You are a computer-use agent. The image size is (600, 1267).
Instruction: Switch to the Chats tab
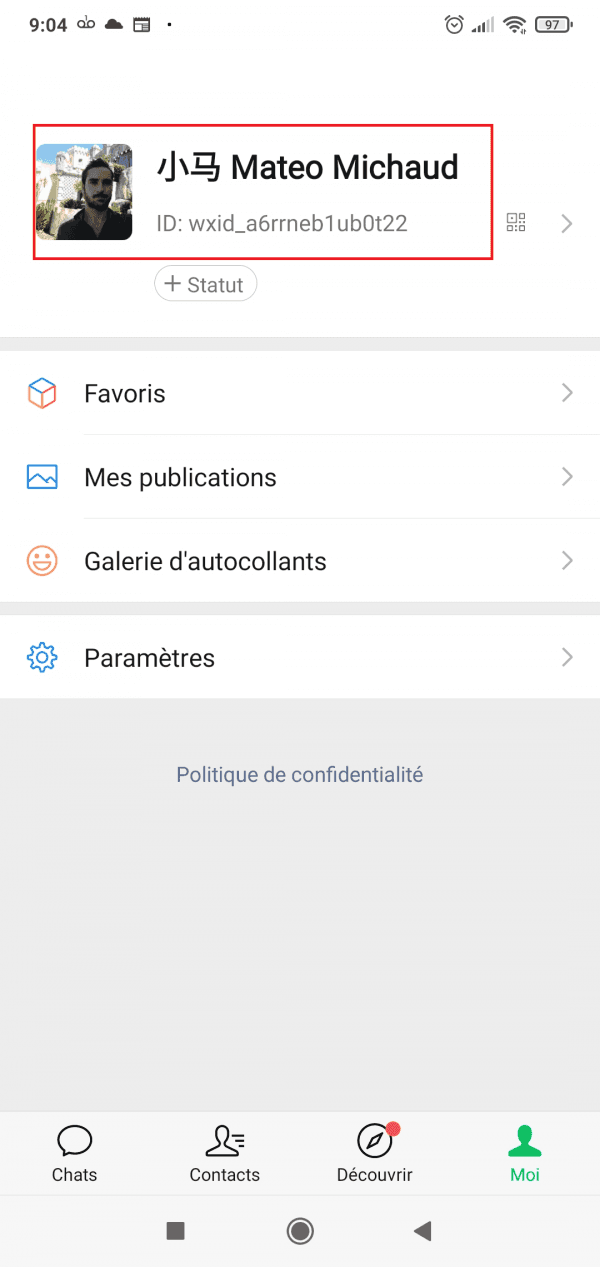[75, 1153]
